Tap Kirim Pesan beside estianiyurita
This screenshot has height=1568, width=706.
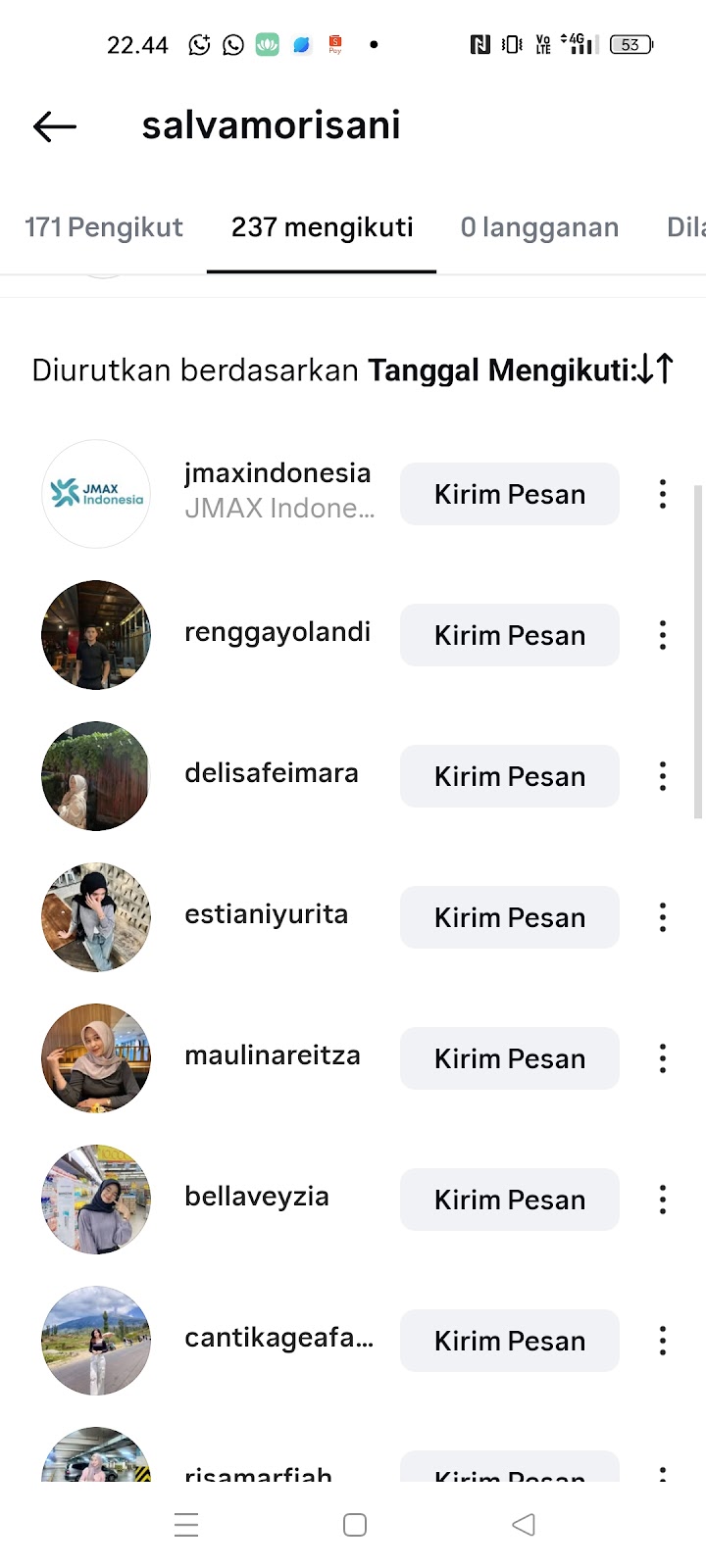click(x=509, y=917)
